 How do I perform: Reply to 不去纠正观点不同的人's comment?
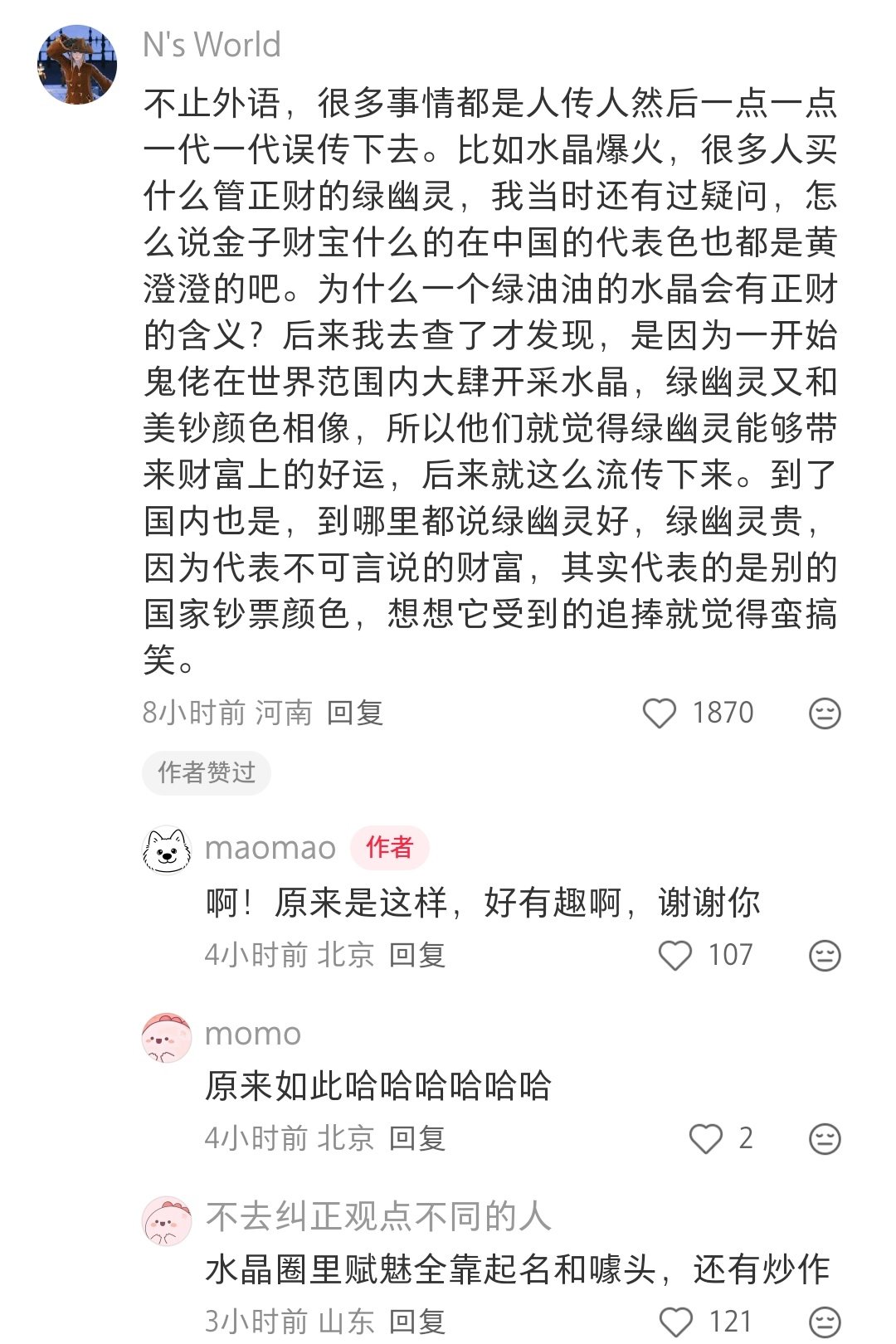[417, 1322]
